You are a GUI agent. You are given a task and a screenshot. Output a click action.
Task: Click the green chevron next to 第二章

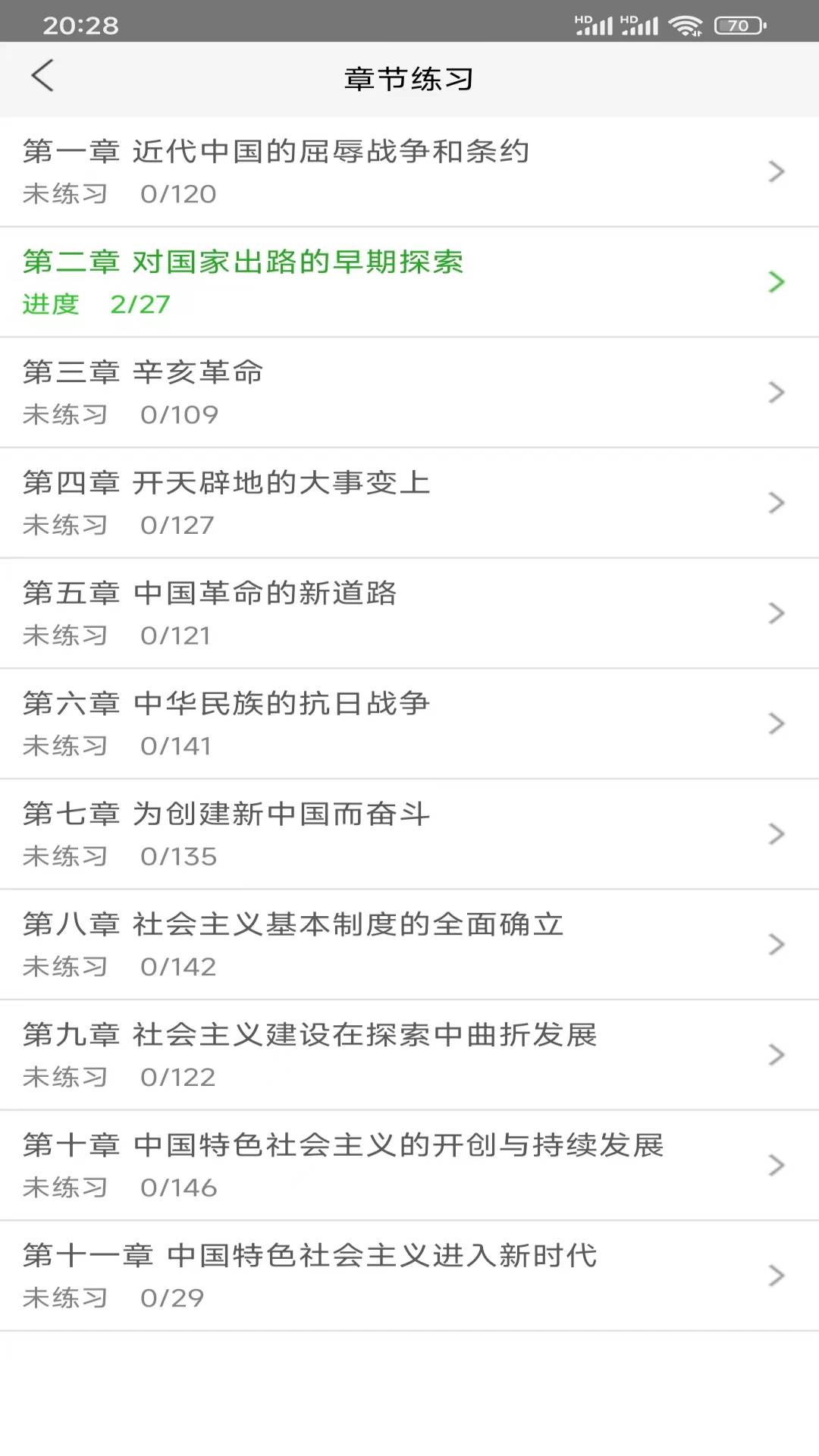tap(776, 283)
